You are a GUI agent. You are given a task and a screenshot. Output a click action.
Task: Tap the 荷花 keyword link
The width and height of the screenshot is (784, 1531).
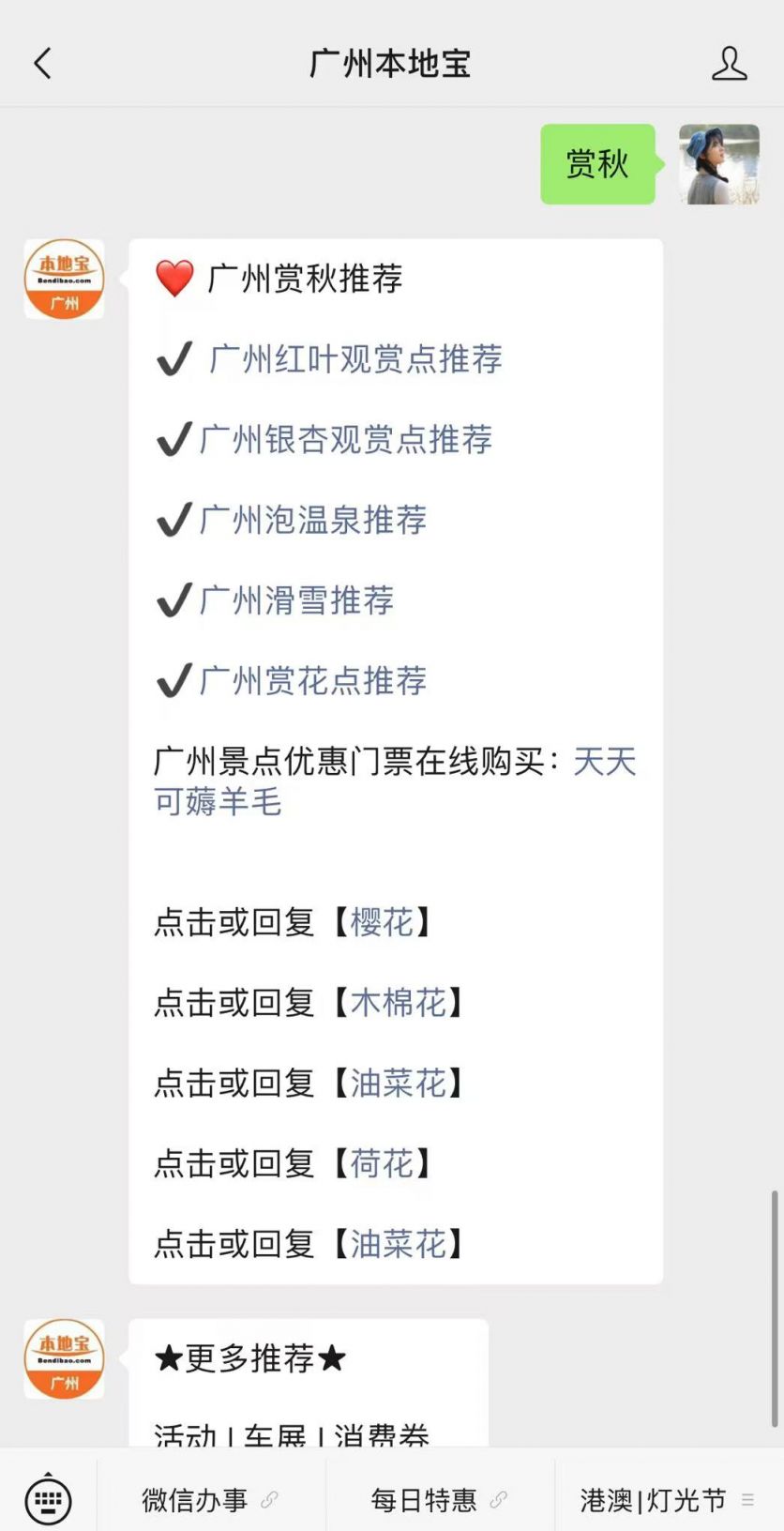pyautogui.click(x=382, y=1164)
